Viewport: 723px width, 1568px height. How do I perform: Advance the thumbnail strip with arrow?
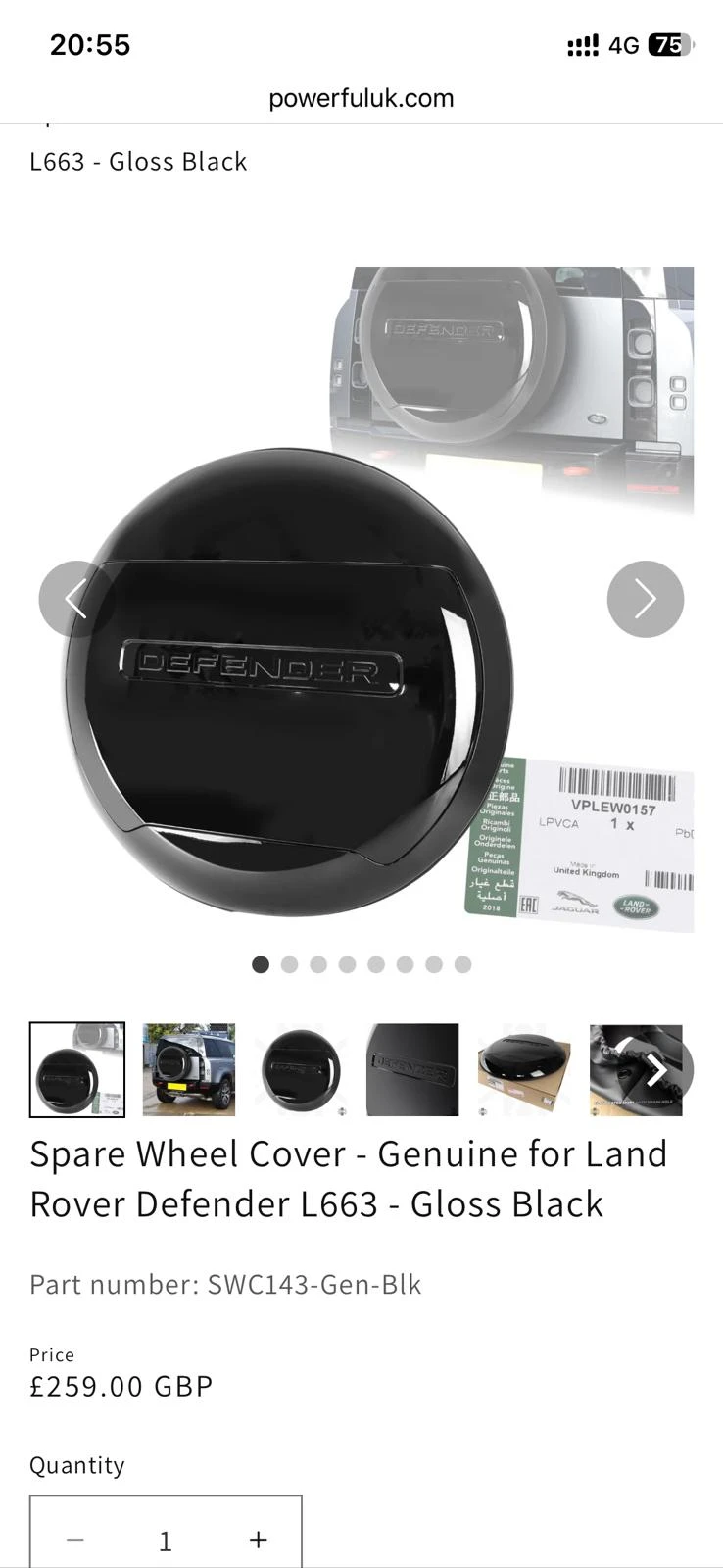pos(655,1070)
